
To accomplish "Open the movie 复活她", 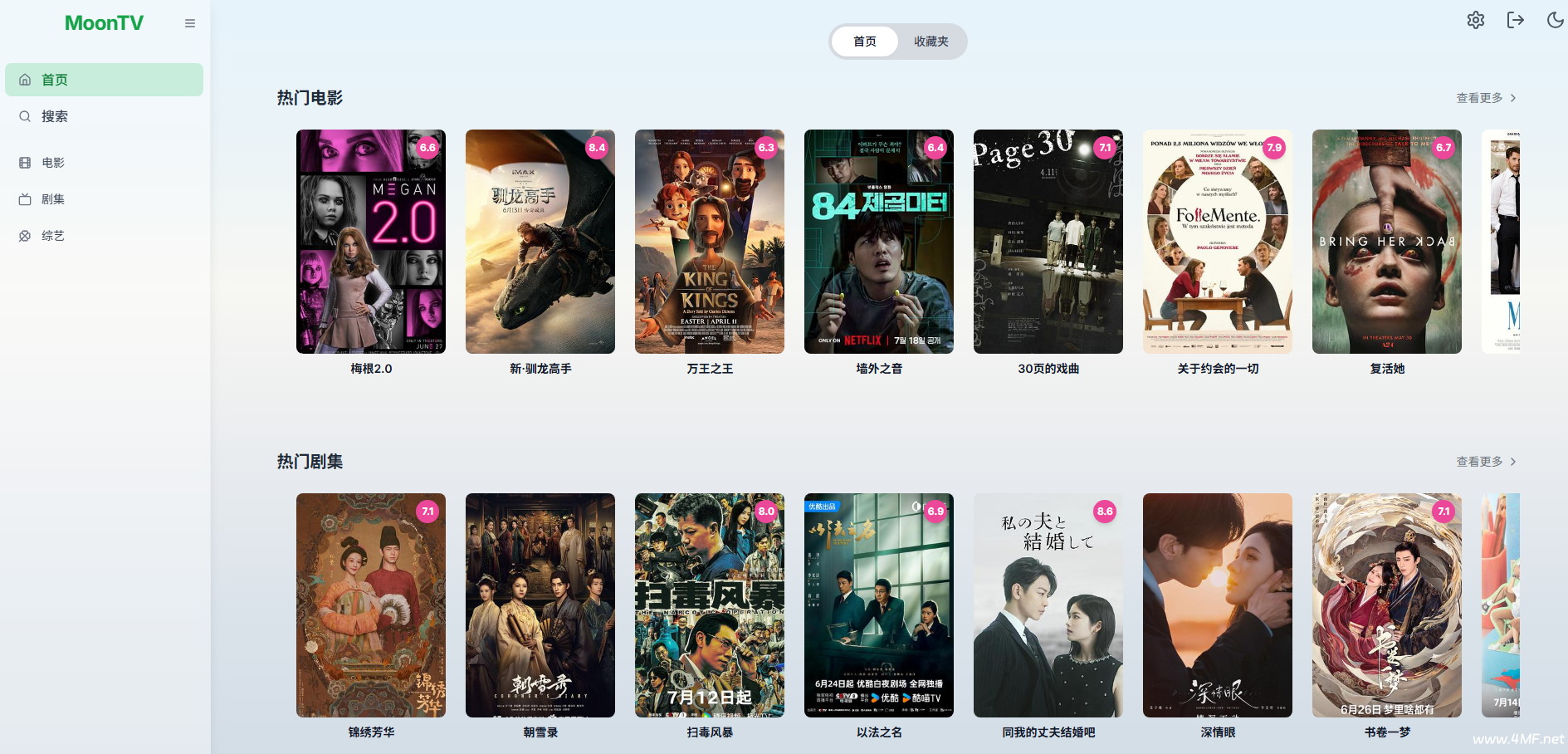I will 1387,242.
